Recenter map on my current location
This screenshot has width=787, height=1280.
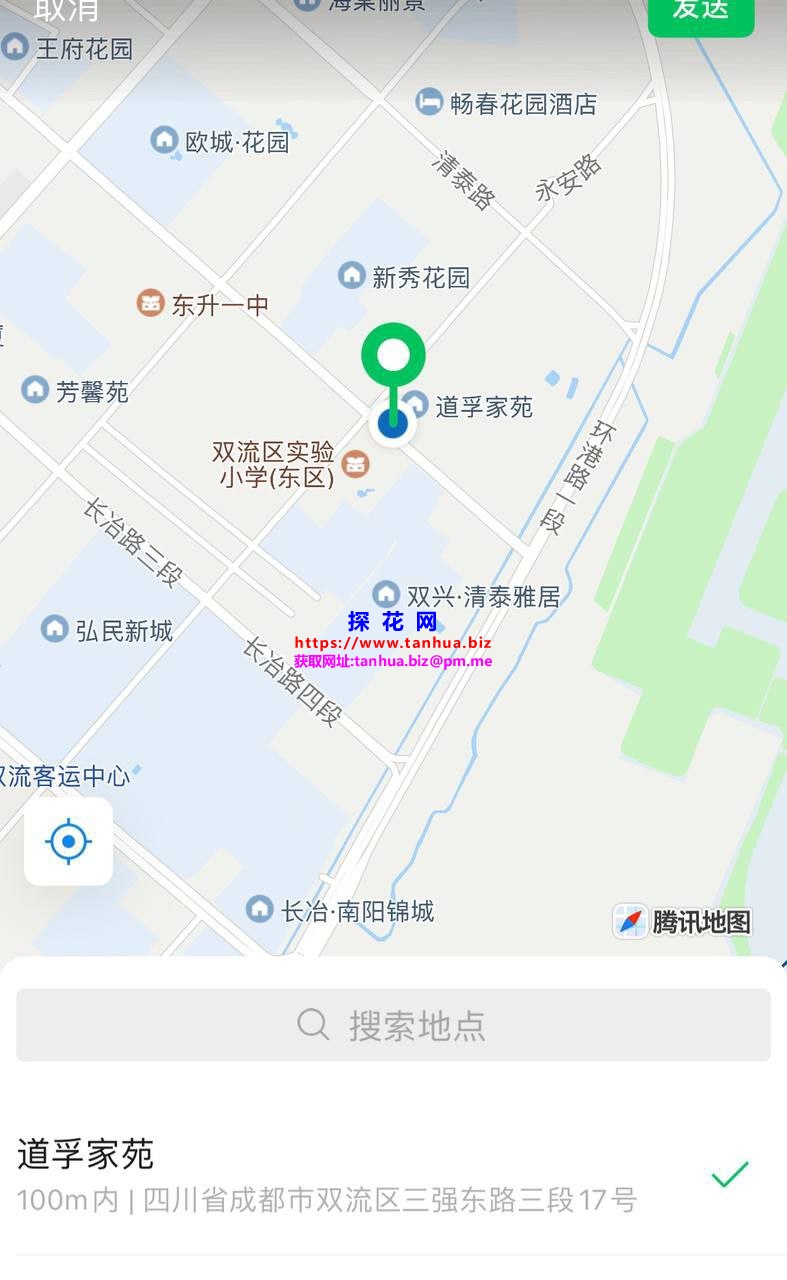[x=68, y=841]
